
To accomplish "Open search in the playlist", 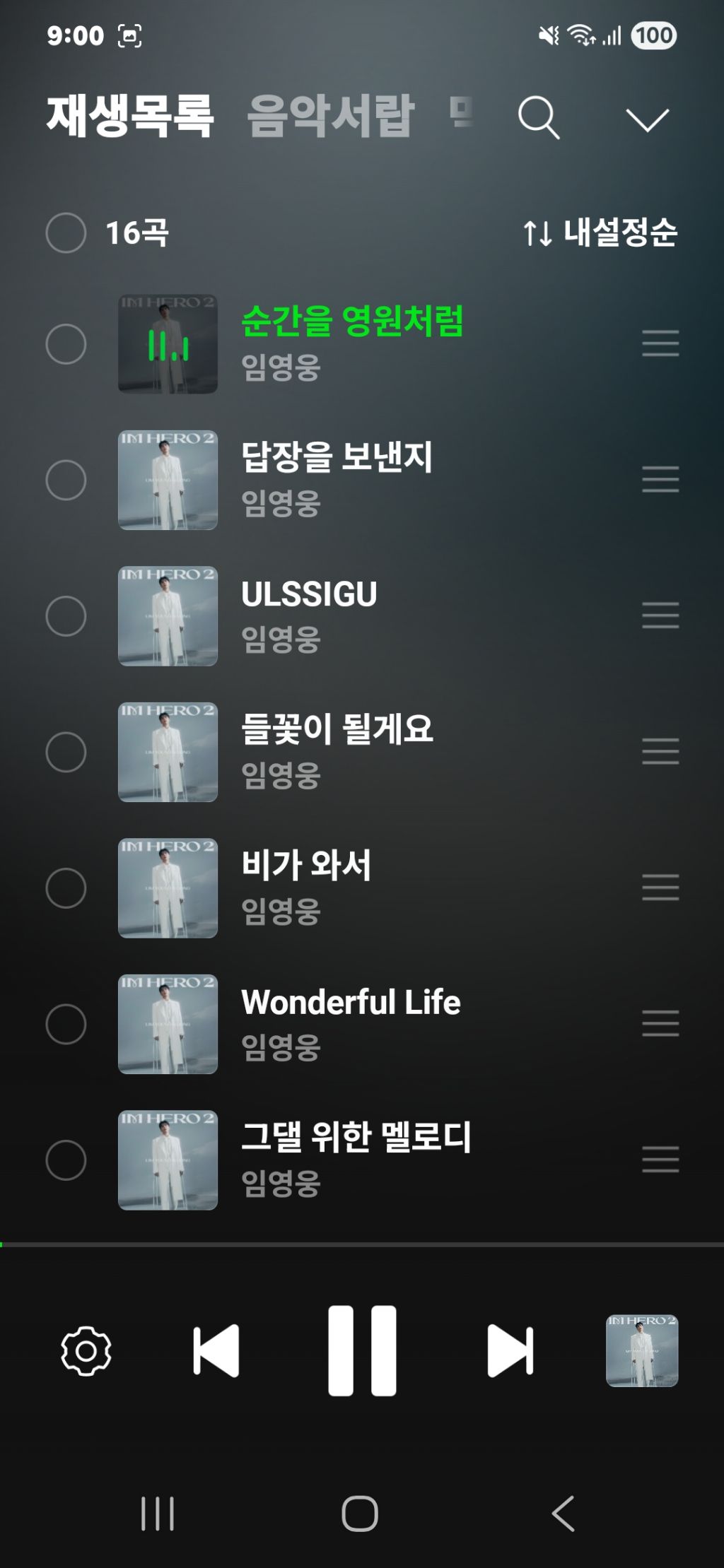I will (539, 117).
